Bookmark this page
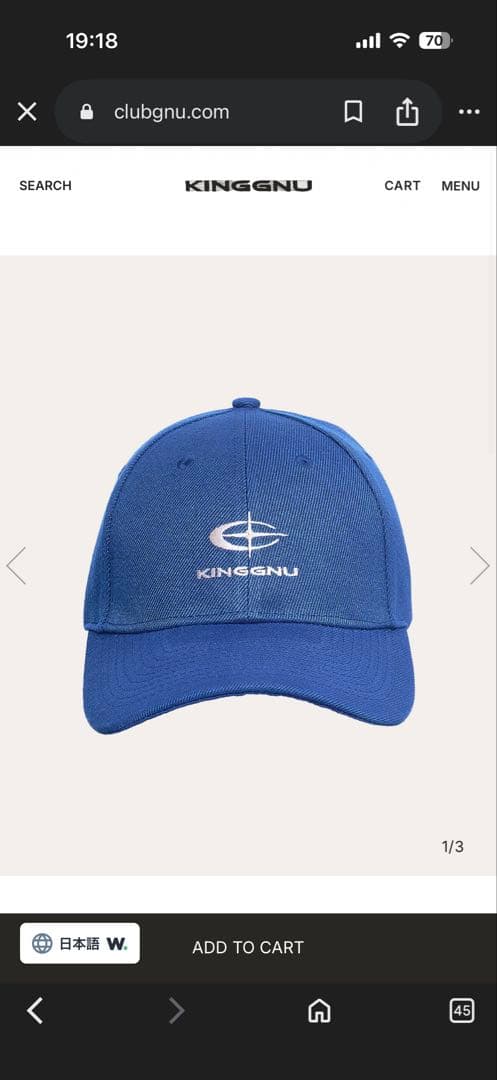Image resolution: width=497 pixels, height=1080 pixels. 353,112
